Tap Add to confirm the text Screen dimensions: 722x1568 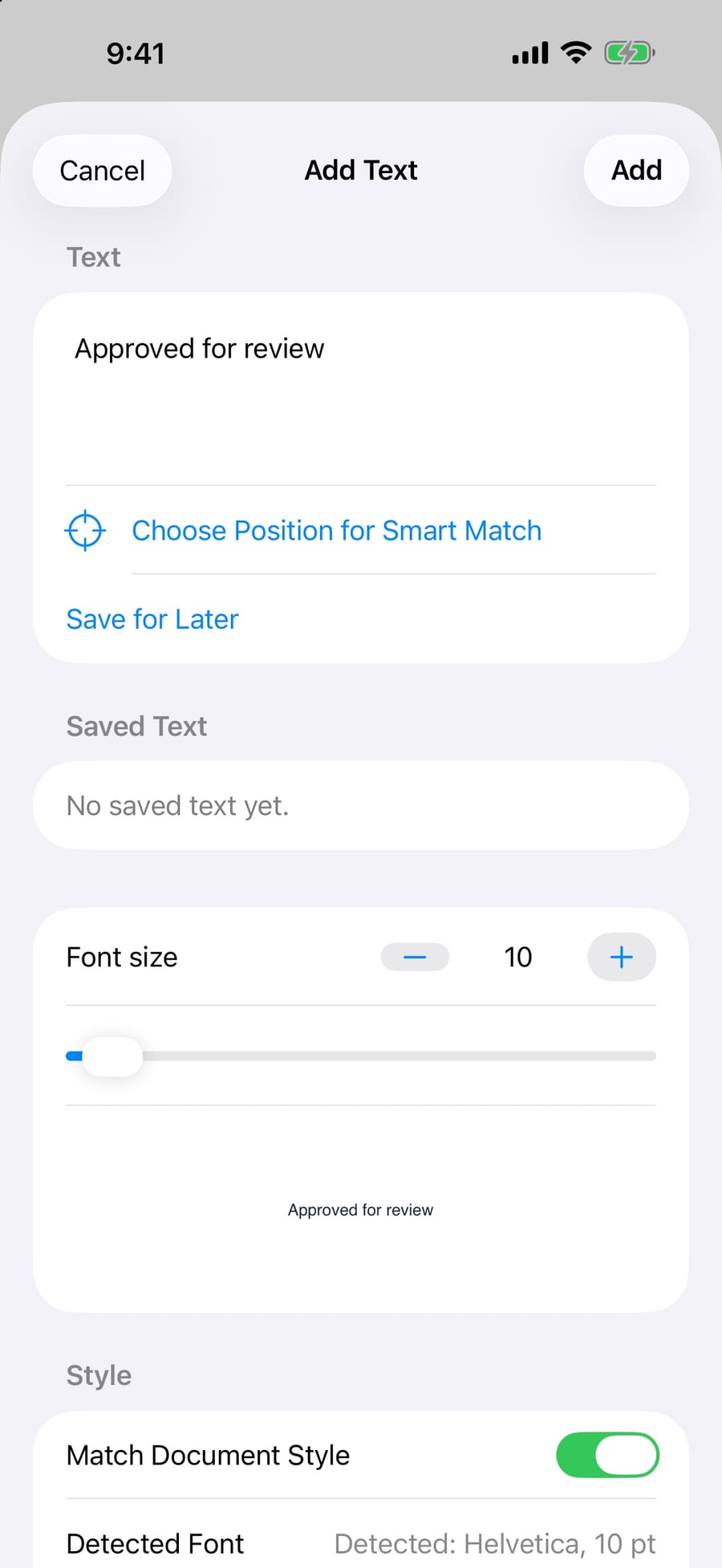[x=636, y=170]
